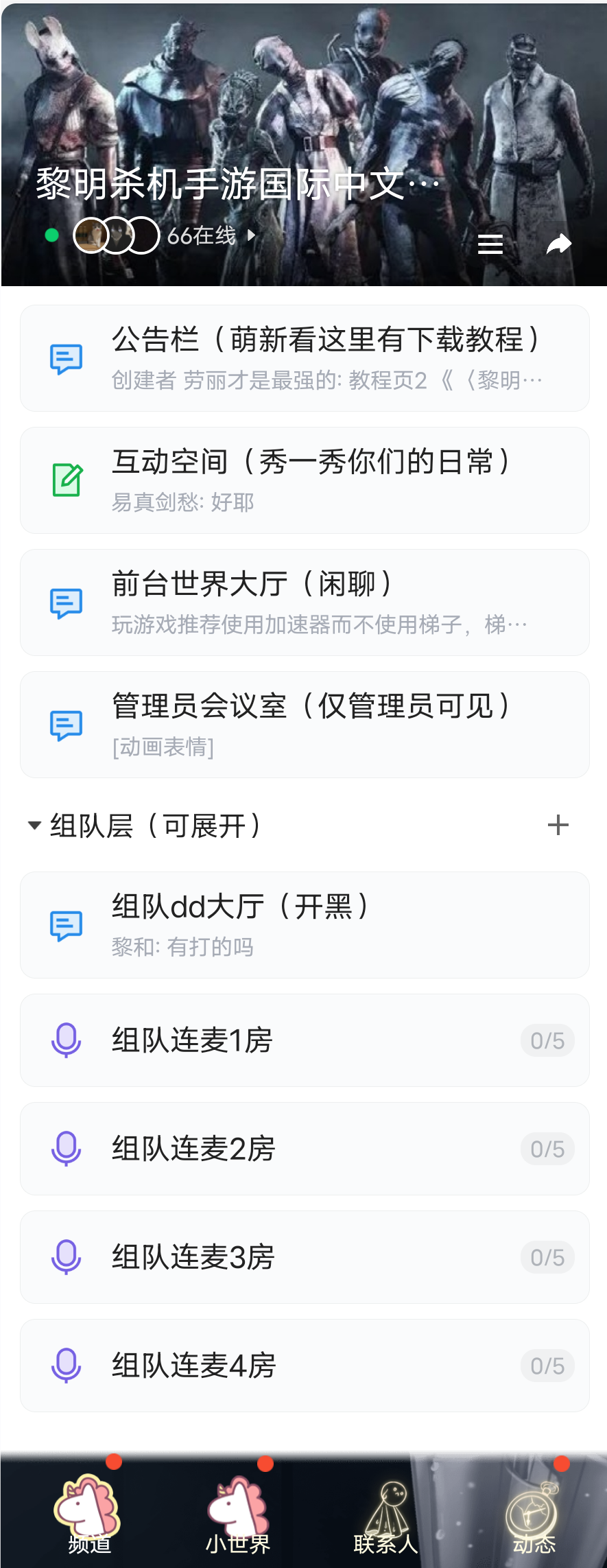The image size is (607, 1568).
Task: Open the hamburger menu in the header
Action: 490,244
